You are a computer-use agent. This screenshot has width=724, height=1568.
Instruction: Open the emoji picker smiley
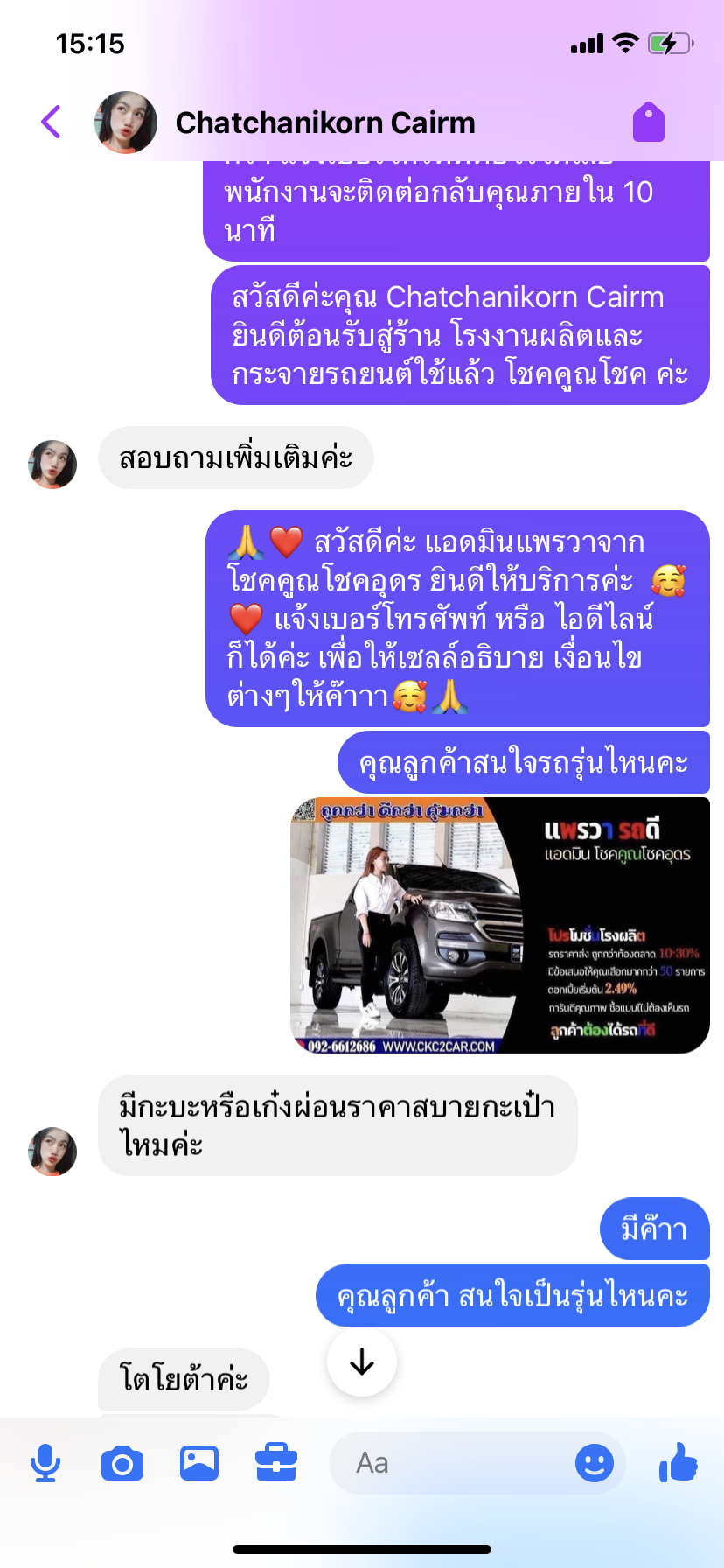(x=595, y=1463)
